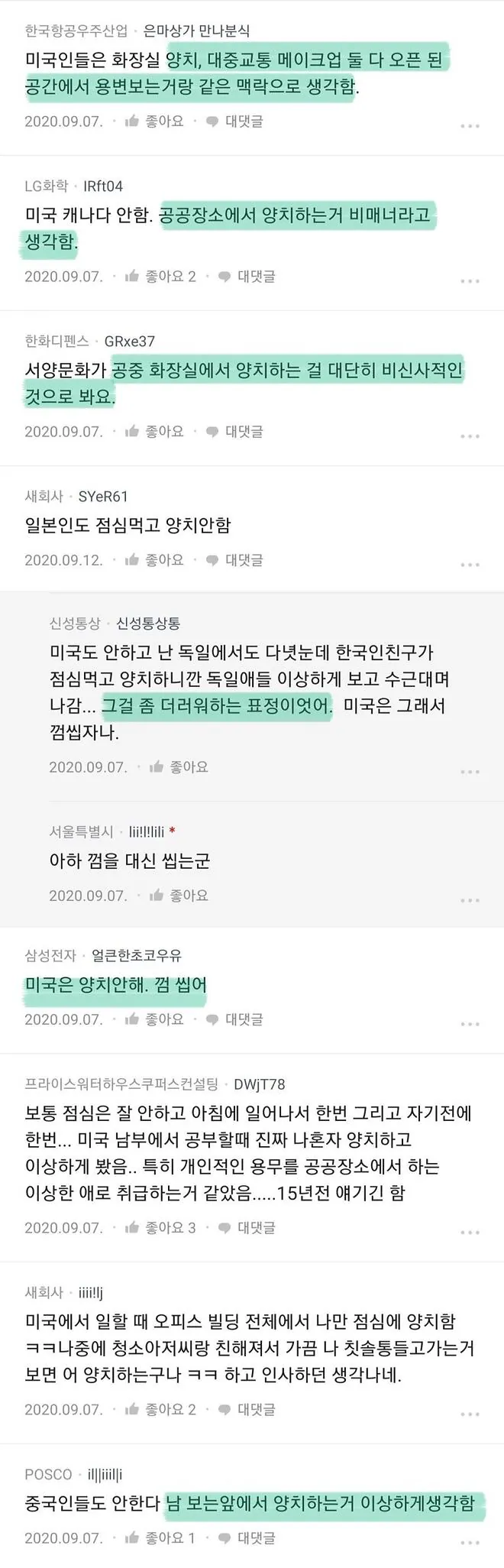Like the comment by 은마상가 만나분식

(155, 121)
